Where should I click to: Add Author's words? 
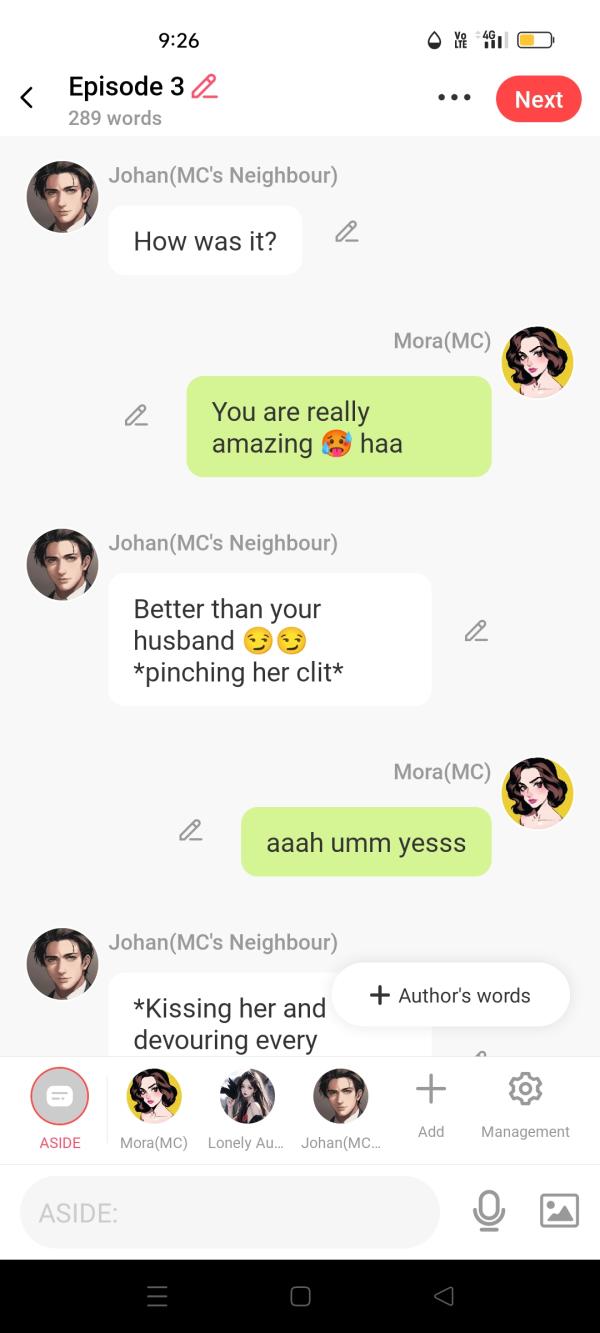point(451,995)
